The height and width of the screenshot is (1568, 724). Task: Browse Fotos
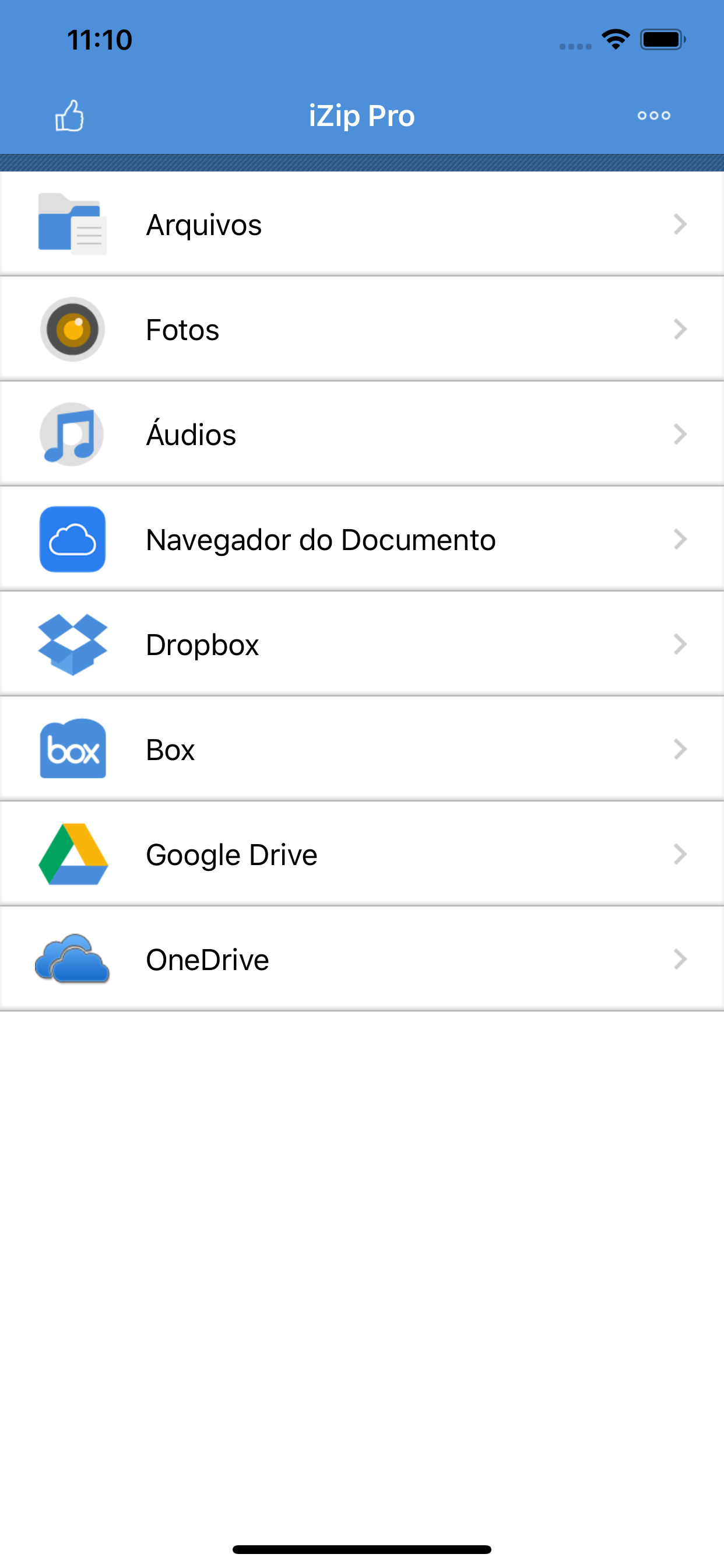[361, 330]
